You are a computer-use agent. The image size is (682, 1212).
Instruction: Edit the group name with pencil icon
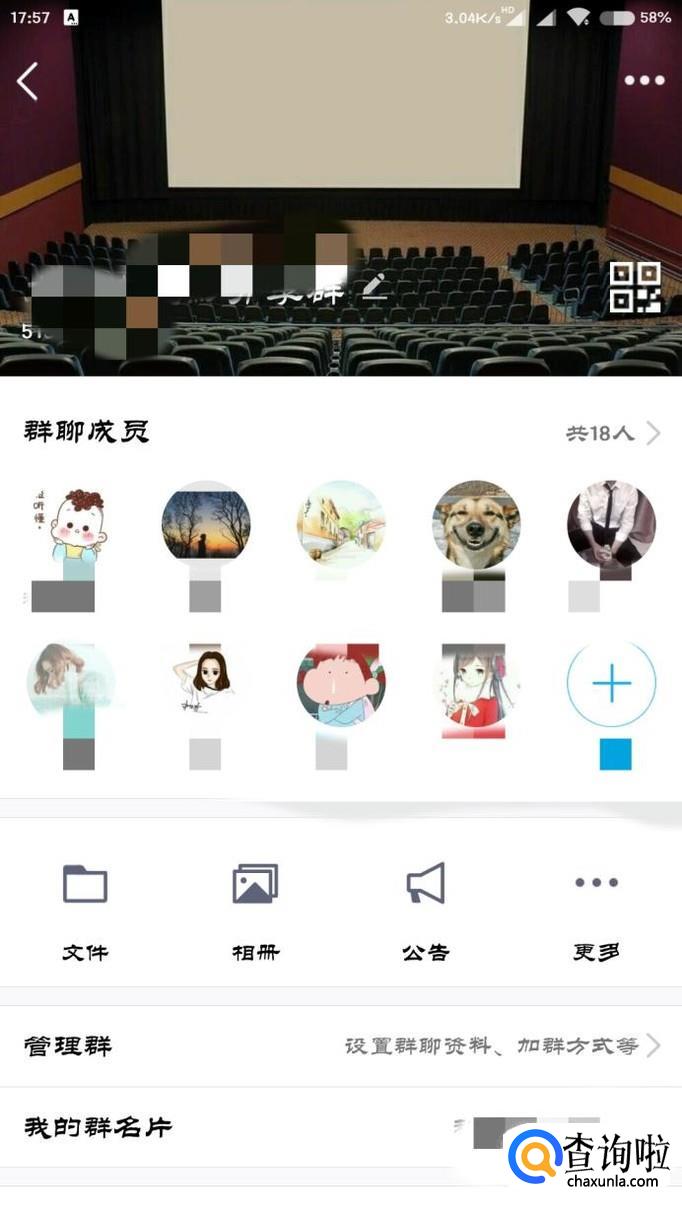(373, 287)
